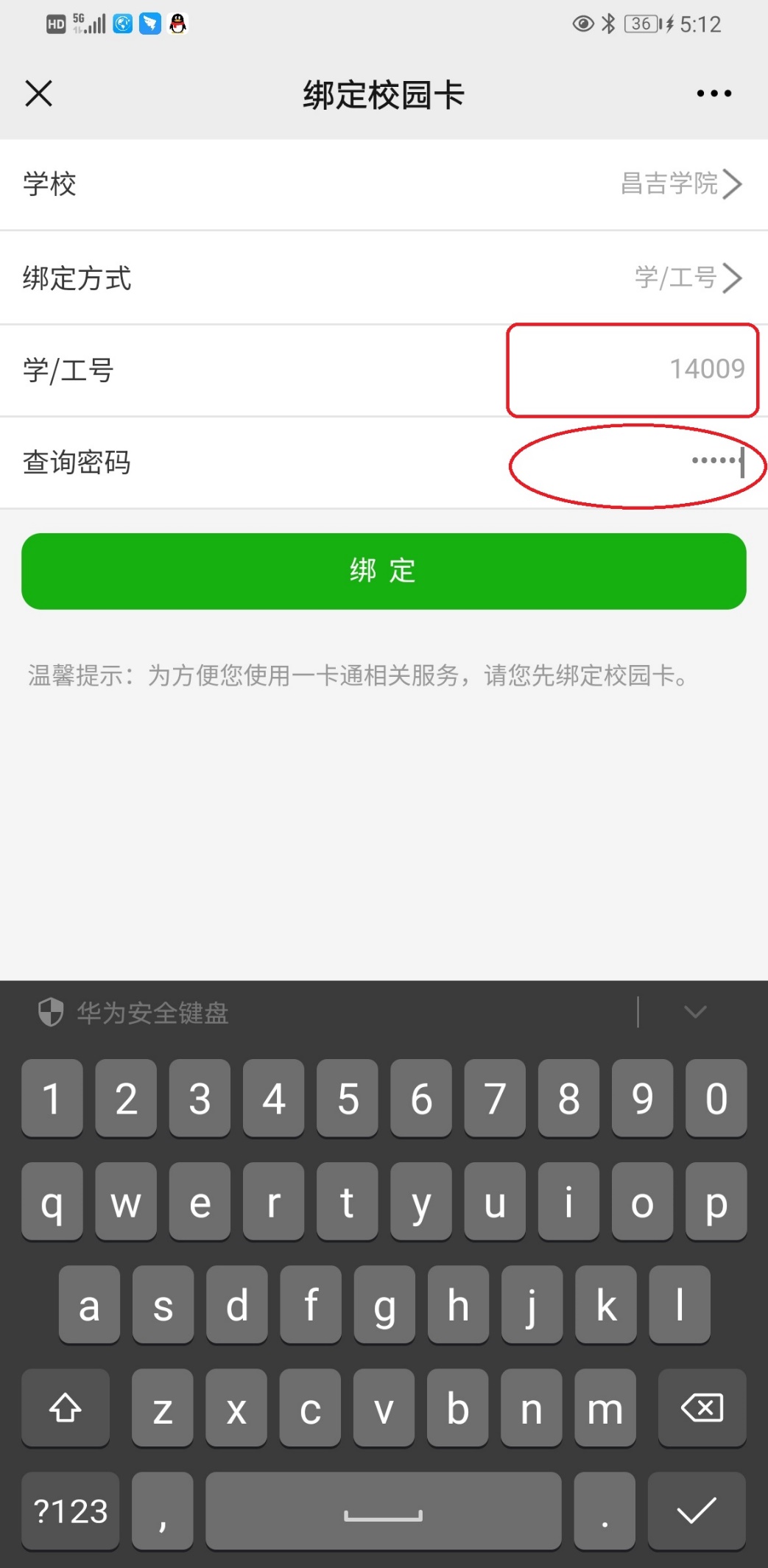This screenshot has height=1568, width=768.
Task: Switch keyboard to ?123 symbols
Action: (x=71, y=1511)
